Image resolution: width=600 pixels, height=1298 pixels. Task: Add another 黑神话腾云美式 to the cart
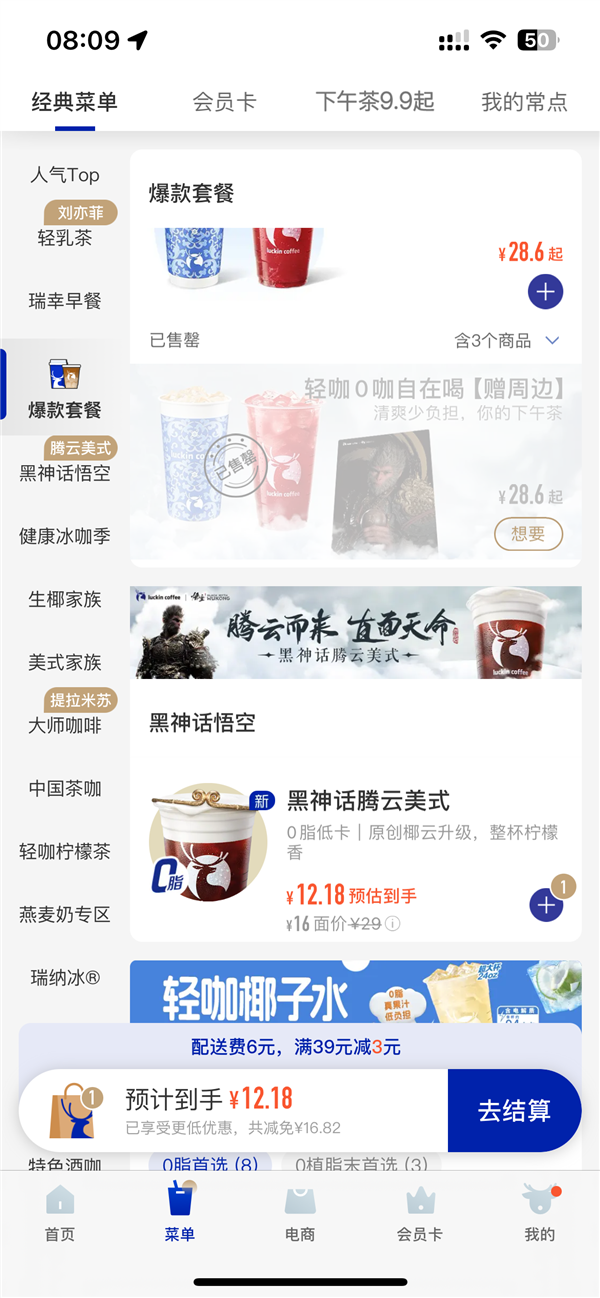pos(545,905)
